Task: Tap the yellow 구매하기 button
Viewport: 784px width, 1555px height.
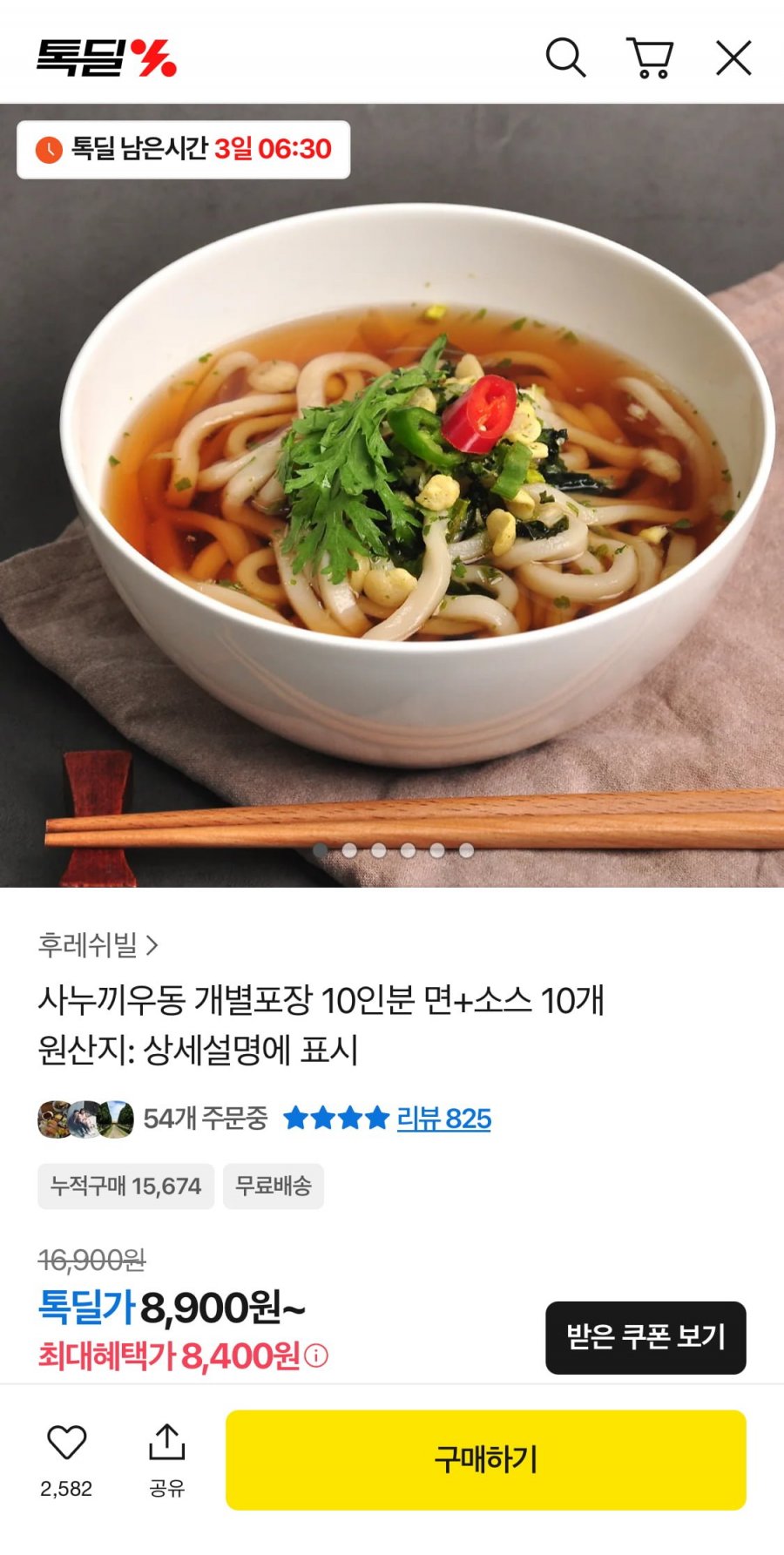Action: tap(485, 1459)
